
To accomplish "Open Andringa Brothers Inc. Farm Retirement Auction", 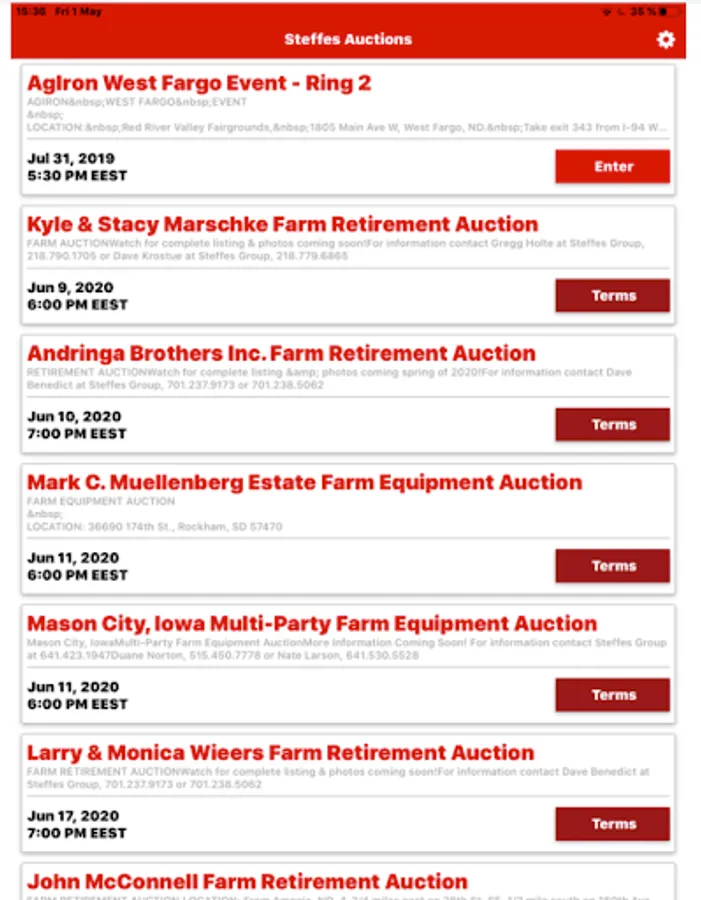I will (x=281, y=353).
